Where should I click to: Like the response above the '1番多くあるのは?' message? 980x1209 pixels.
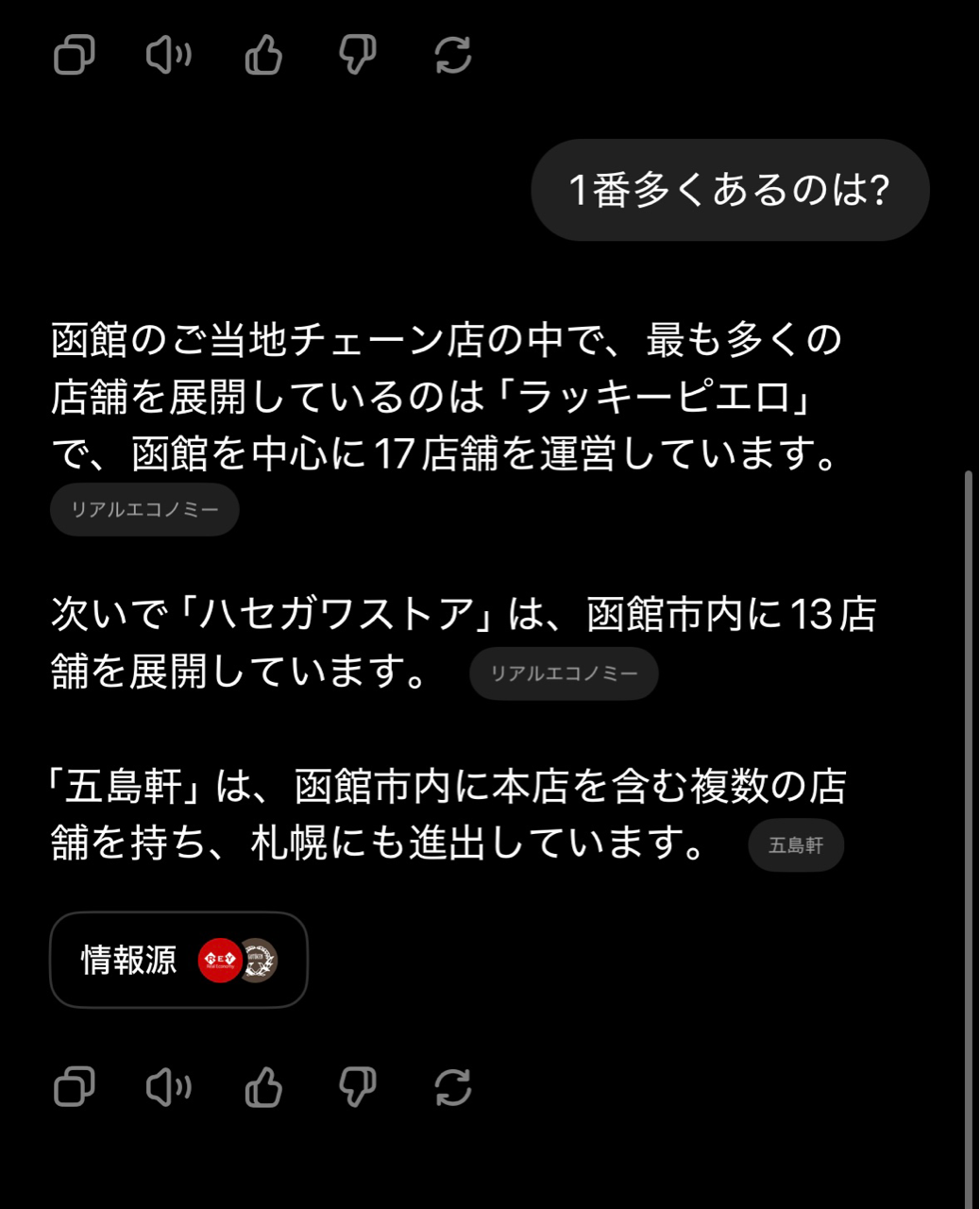click(x=263, y=55)
